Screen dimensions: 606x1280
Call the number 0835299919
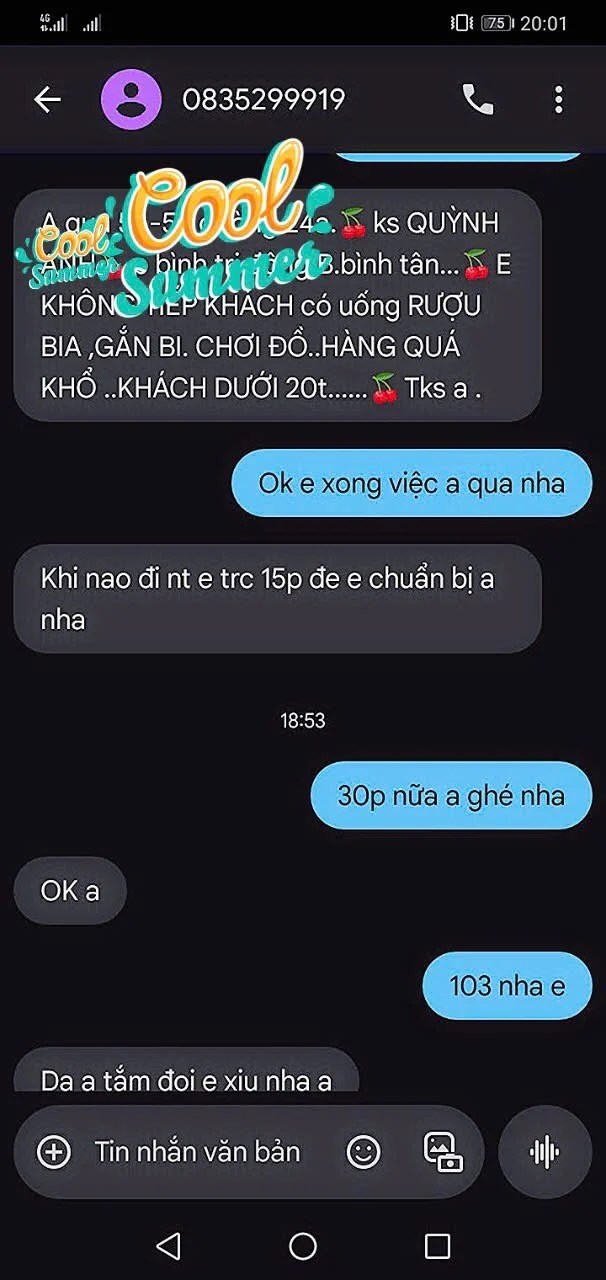(x=477, y=99)
